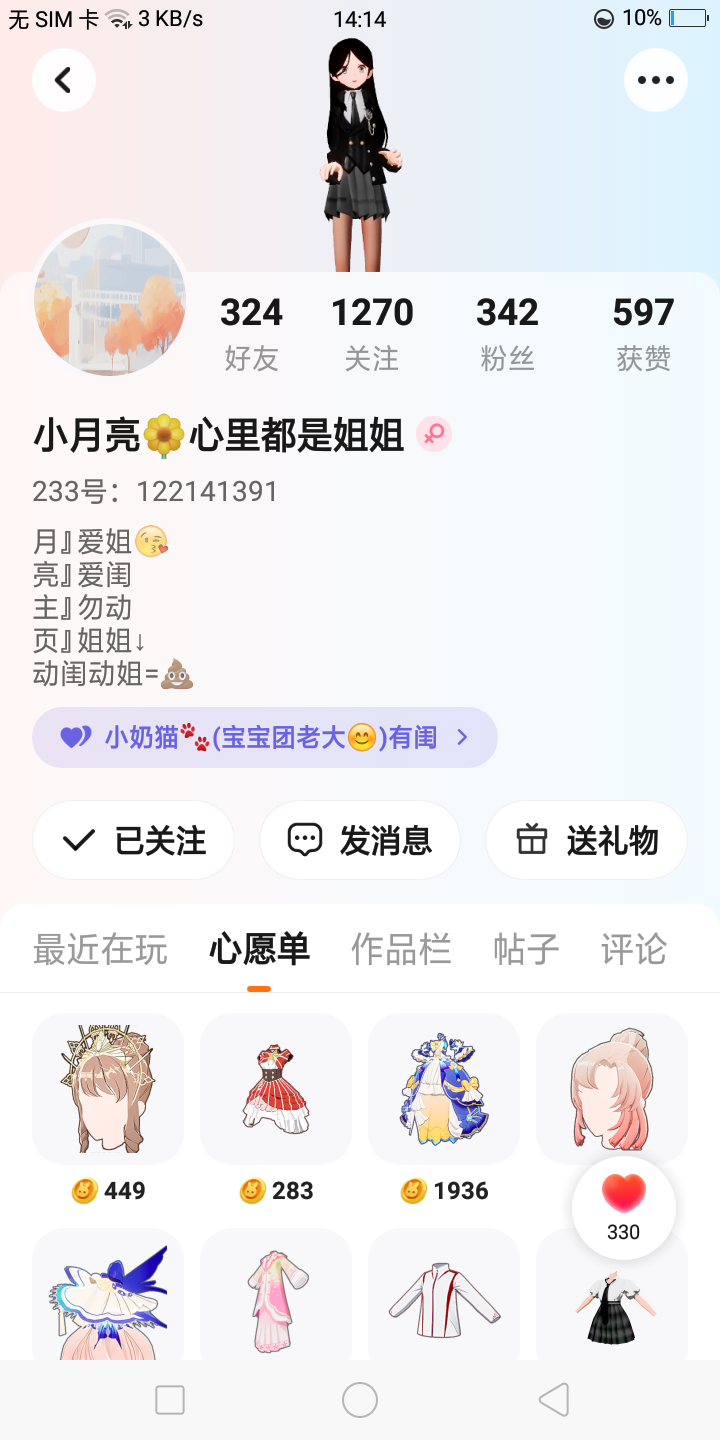Image resolution: width=720 pixels, height=1440 pixels.
Task: View the 342 粉丝 followers list
Action: coord(507,333)
